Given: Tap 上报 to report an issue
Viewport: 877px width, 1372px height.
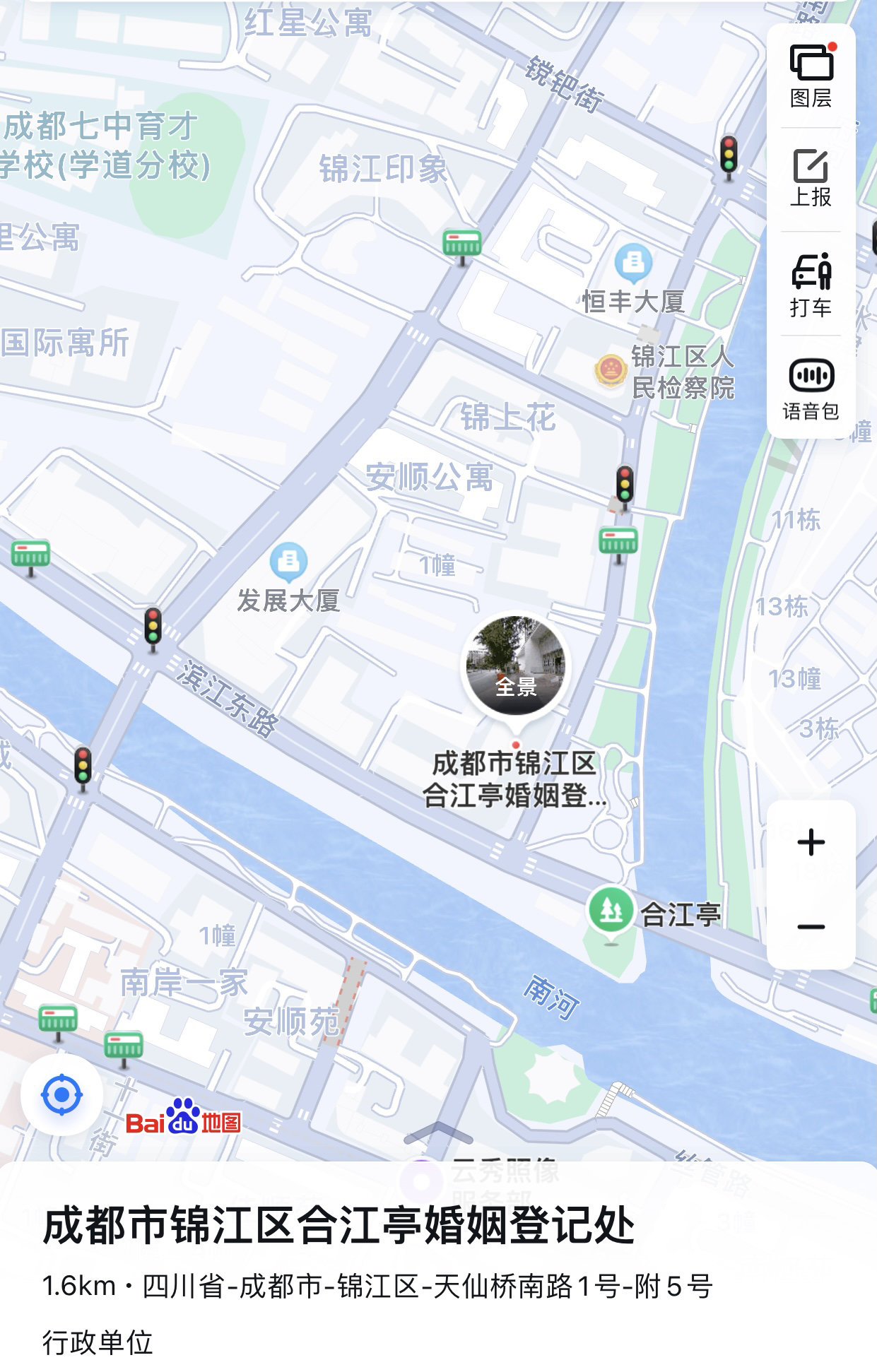Looking at the screenshot, I should tap(811, 179).
